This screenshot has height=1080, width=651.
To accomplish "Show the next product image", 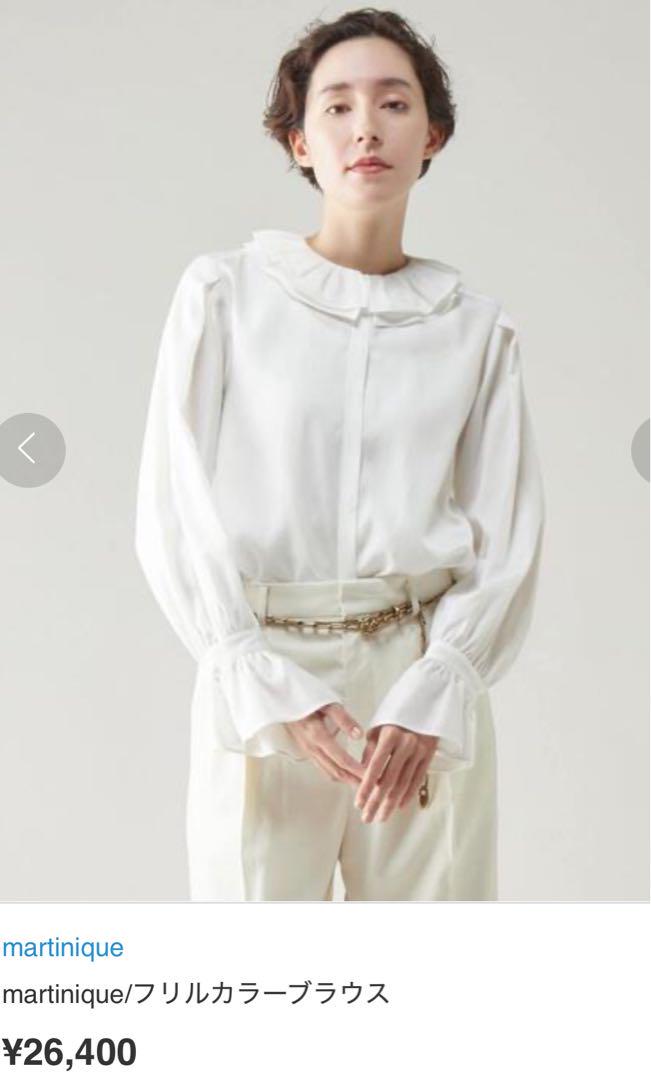I will click(x=642, y=450).
